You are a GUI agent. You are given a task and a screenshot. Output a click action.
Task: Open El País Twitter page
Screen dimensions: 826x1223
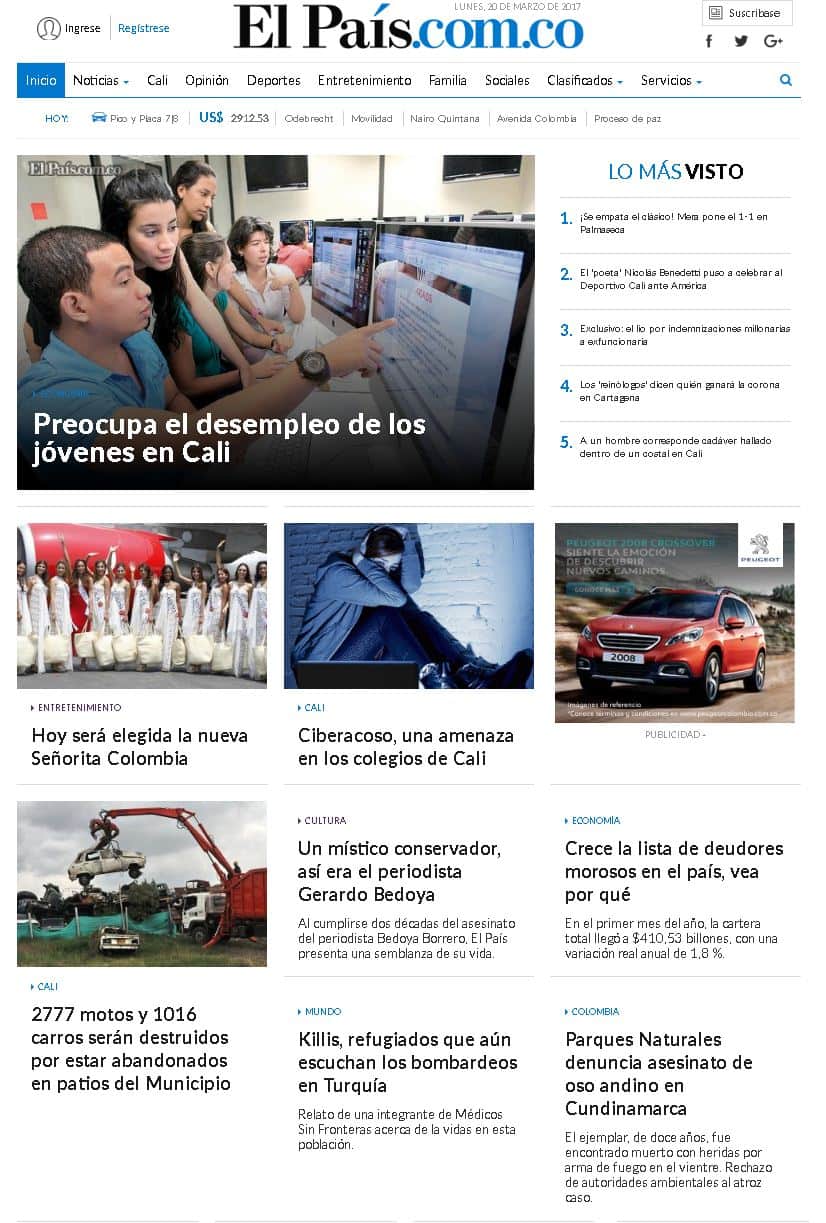click(741, 41)
